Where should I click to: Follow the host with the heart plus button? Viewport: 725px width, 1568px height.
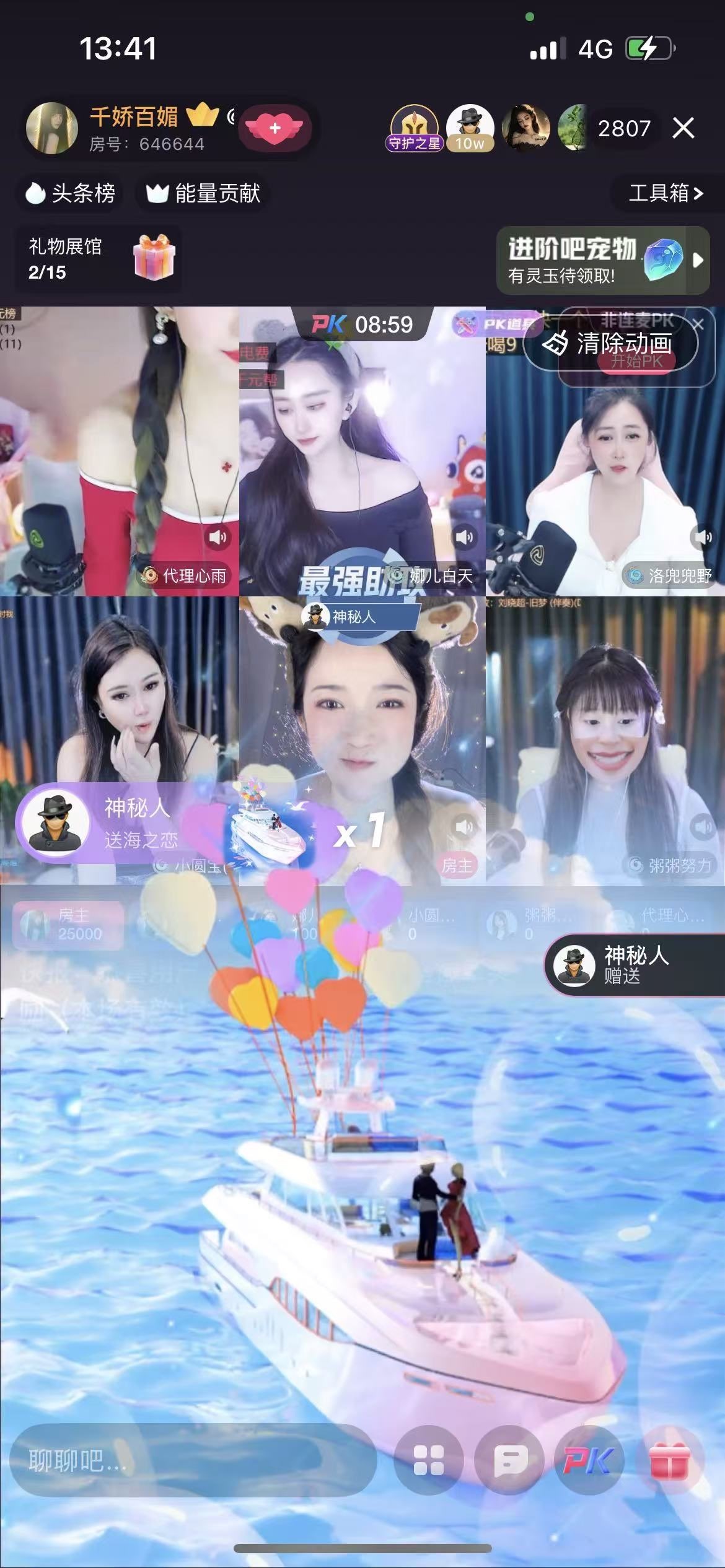275,128
